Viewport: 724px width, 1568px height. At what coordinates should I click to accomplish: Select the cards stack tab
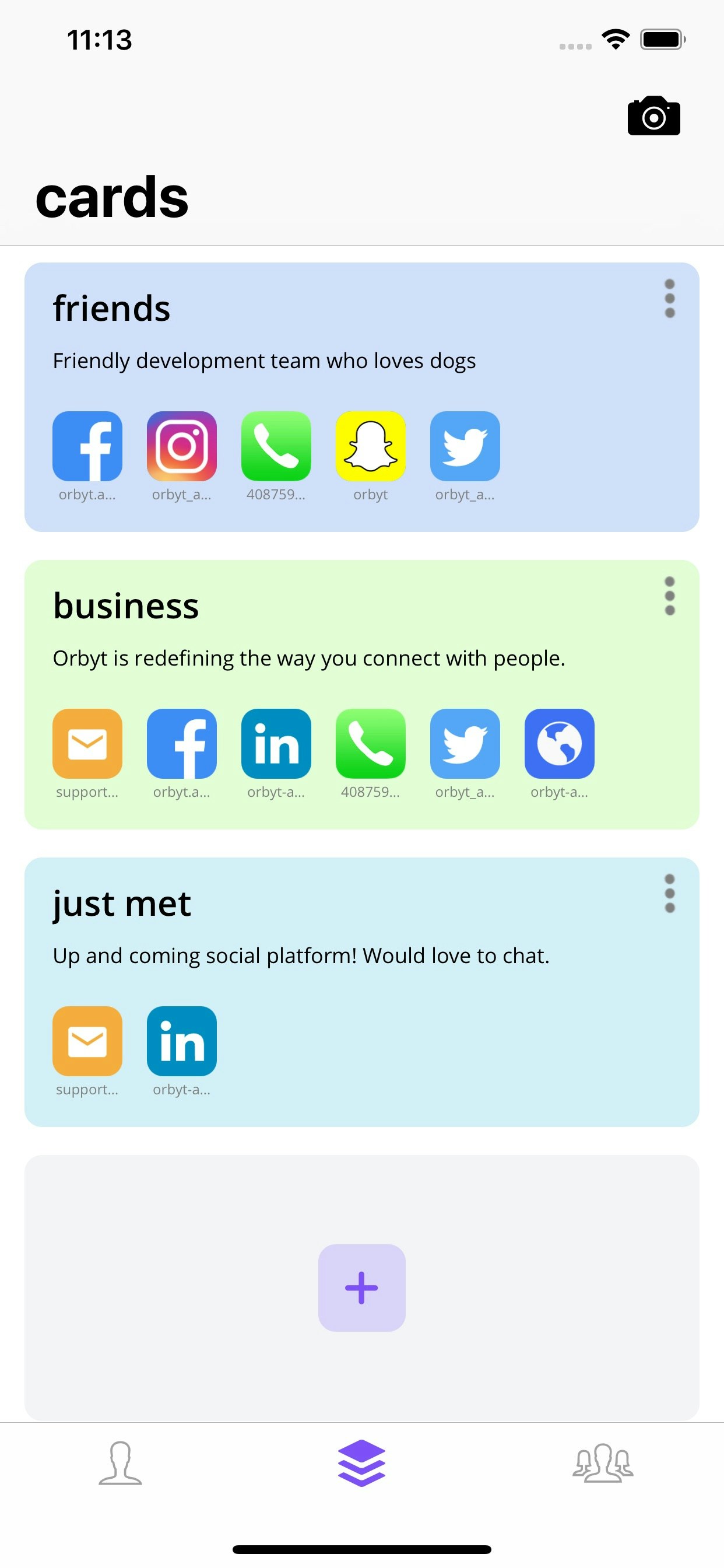point(361,1462)
